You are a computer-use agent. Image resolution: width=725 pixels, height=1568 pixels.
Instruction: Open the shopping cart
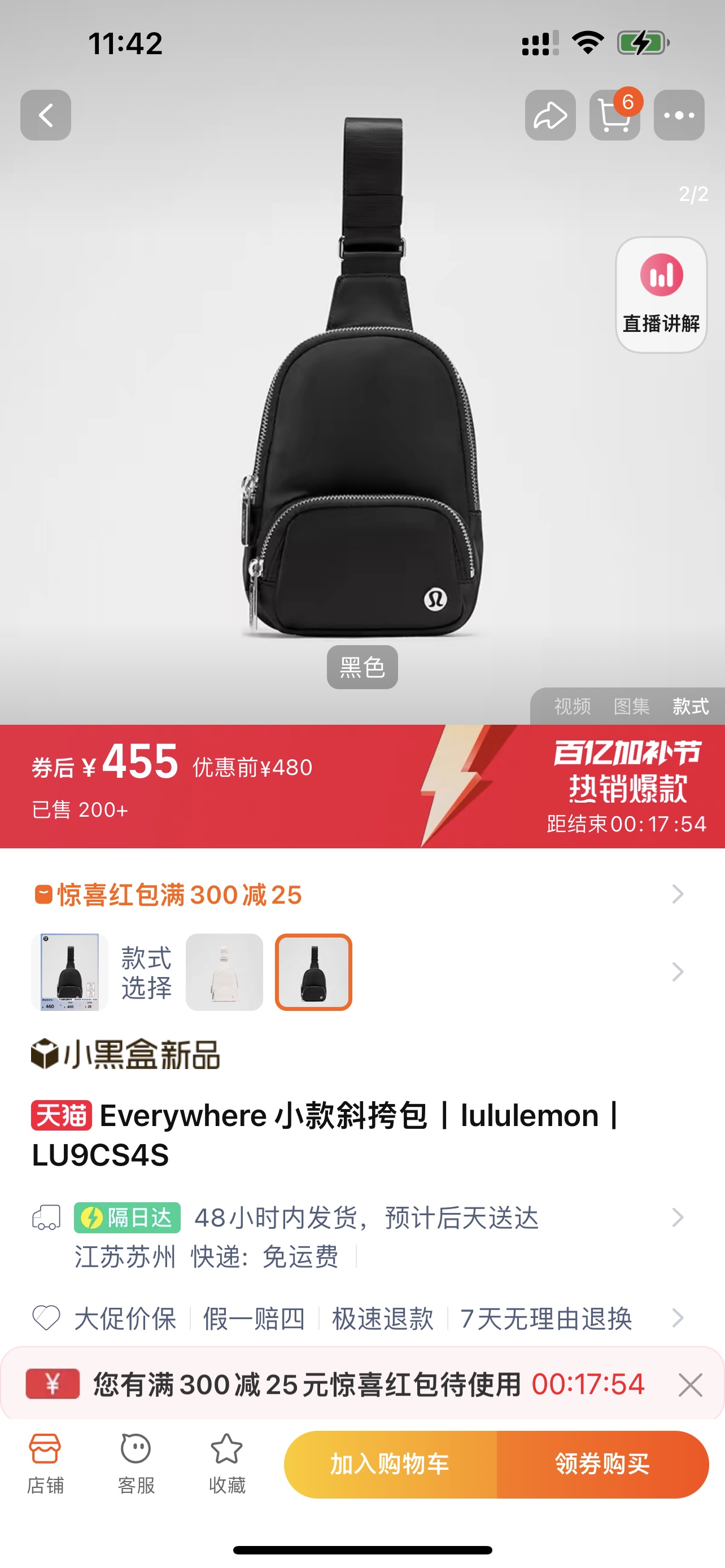pyautogui.click(x=614, y=115)
